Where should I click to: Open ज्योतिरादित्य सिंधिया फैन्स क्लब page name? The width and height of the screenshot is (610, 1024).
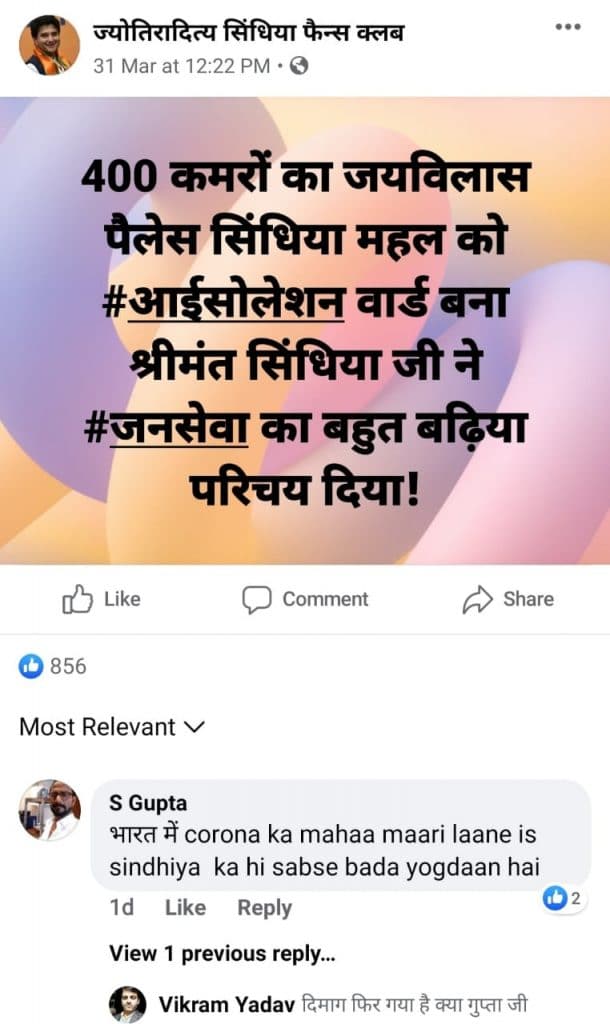[248, 33]
